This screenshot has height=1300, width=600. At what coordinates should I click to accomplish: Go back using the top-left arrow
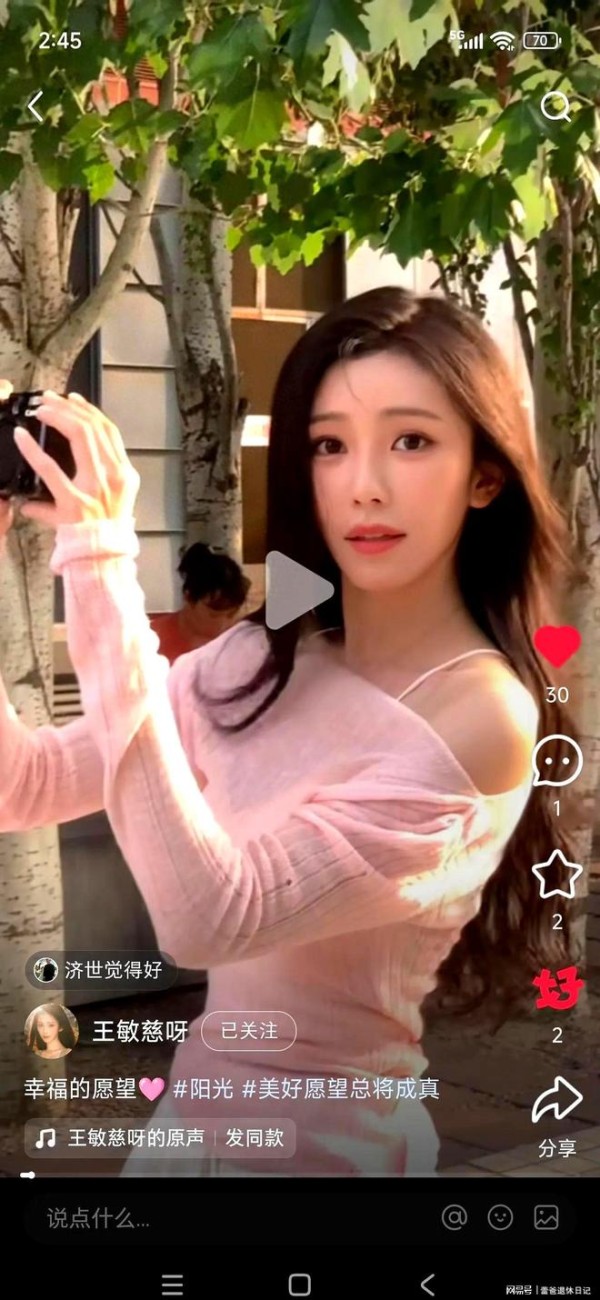[x=36, y=106]
